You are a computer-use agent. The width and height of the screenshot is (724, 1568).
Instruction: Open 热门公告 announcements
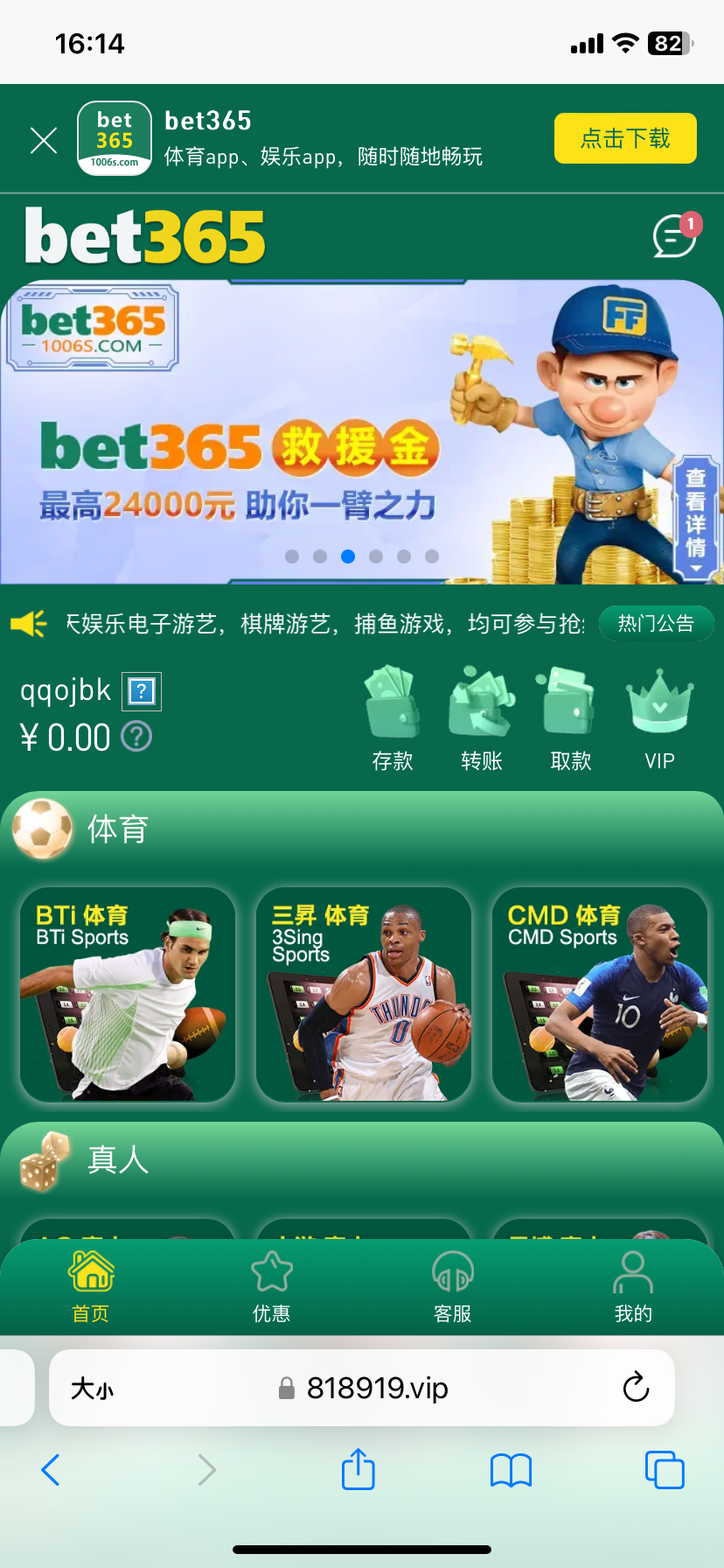[x=656, y=624]
